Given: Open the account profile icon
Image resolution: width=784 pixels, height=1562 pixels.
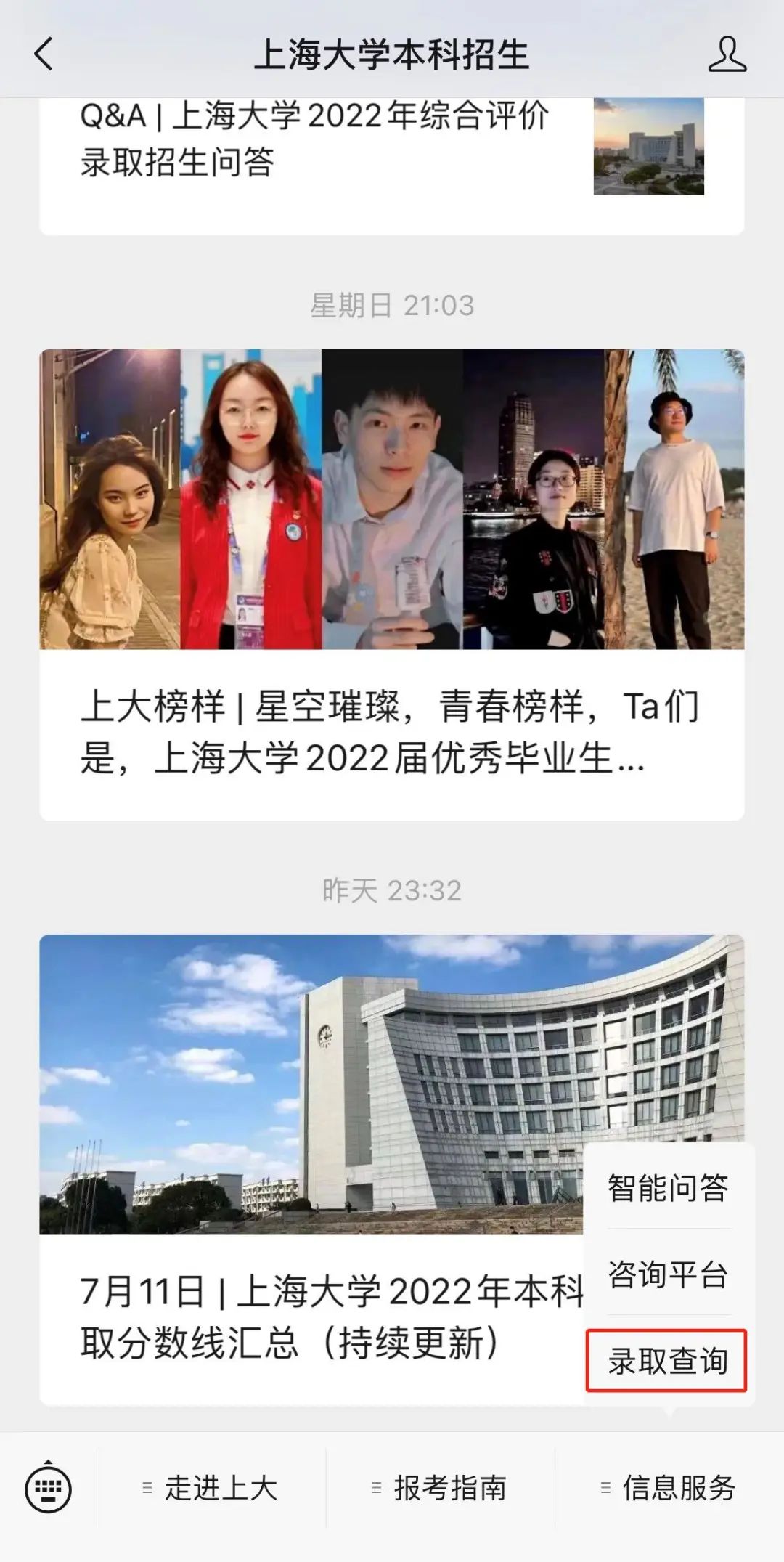Looking at the screenshot, I should [x=727, y=54].
